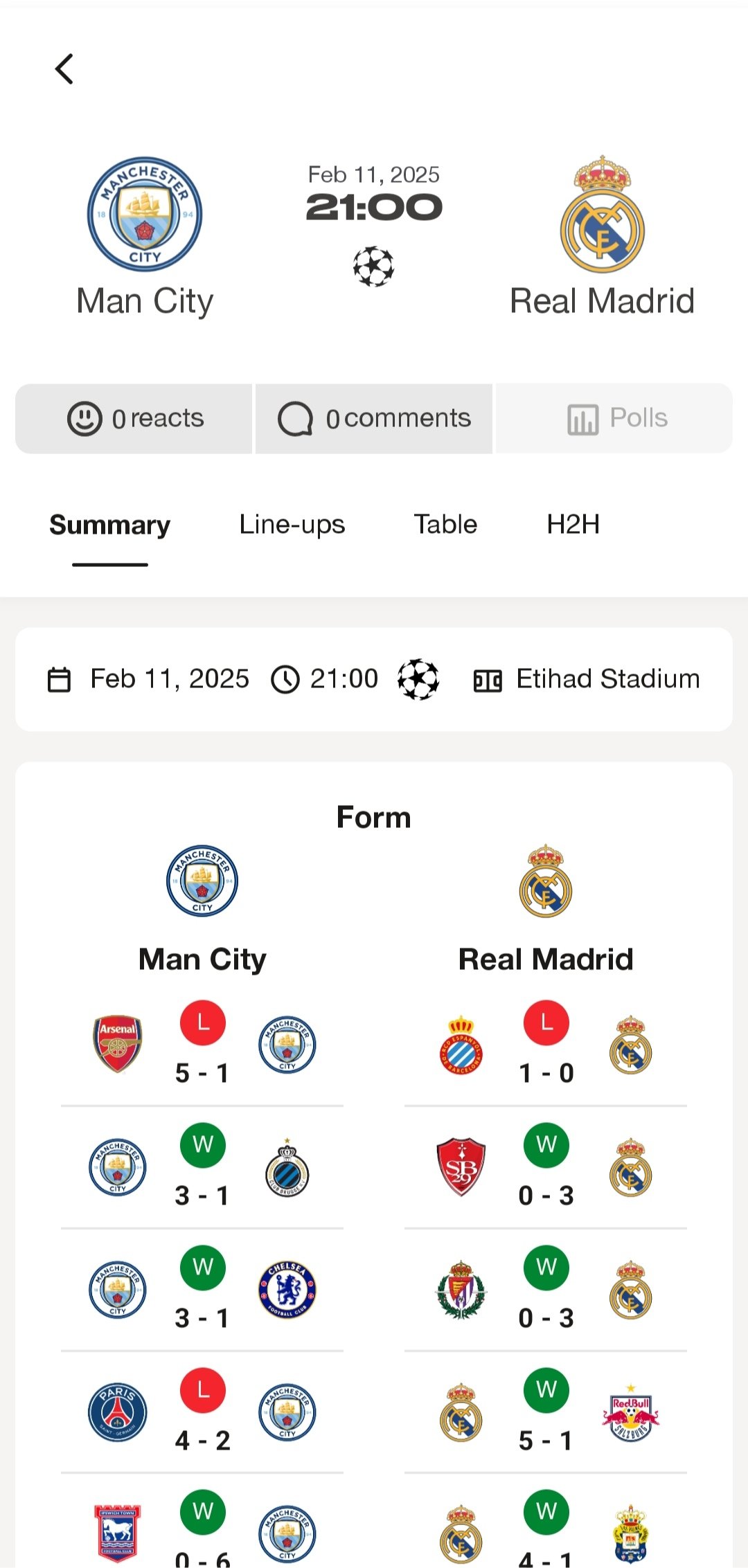Open Real Madrid's 0 - 3 win at Brest
The width and height of the screenshot is (748, 1568).
click(x=546, y=1168)
